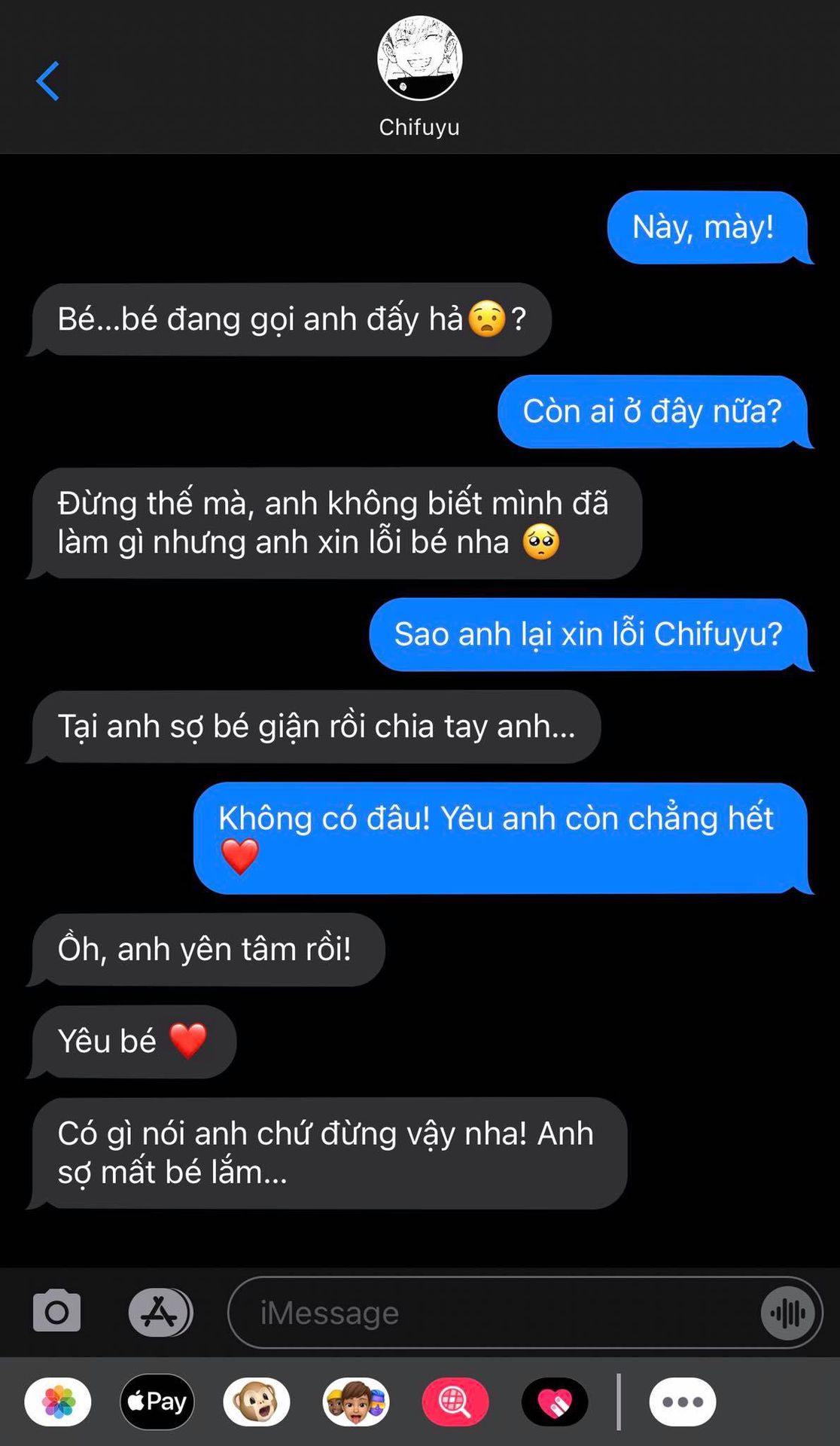Open the #images search app
The height and width of the screenshot is (1446, 840).
[x=455, y=1402]
